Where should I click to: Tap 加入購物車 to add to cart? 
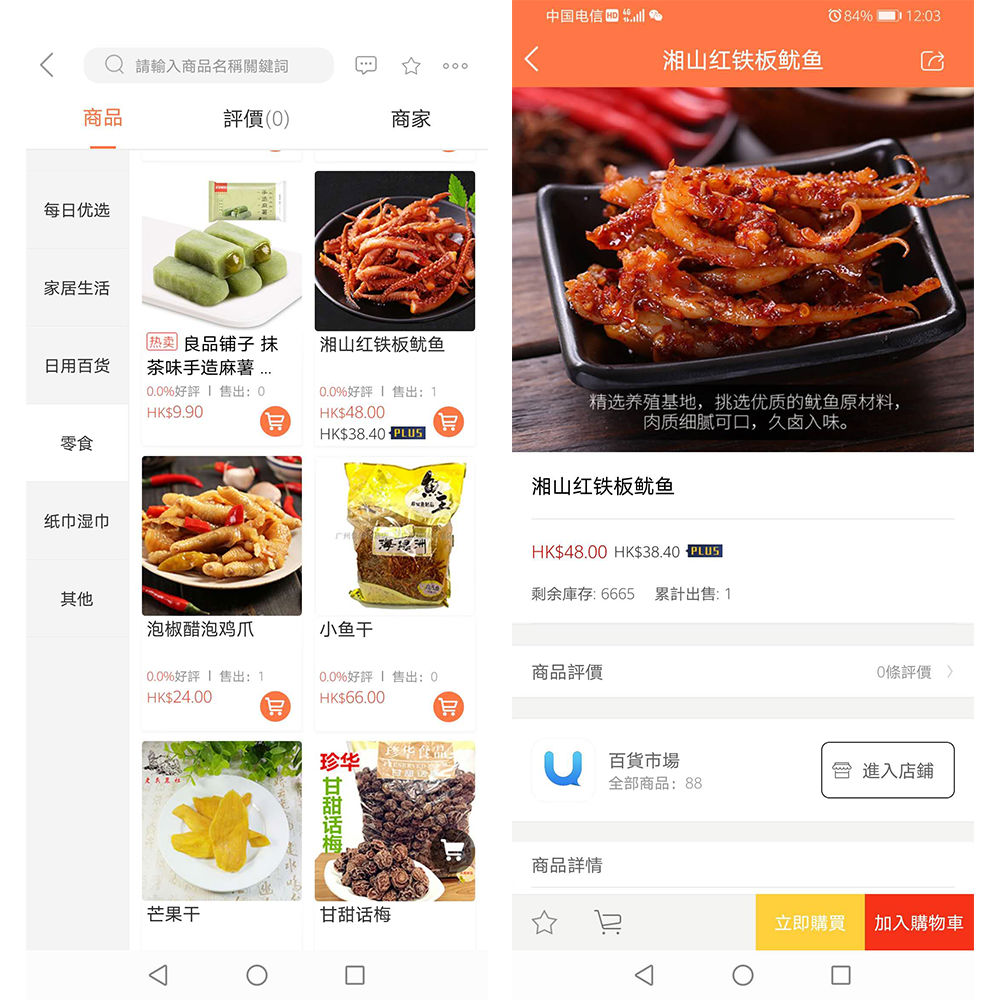pyautogui.click(x=919, y=922)
